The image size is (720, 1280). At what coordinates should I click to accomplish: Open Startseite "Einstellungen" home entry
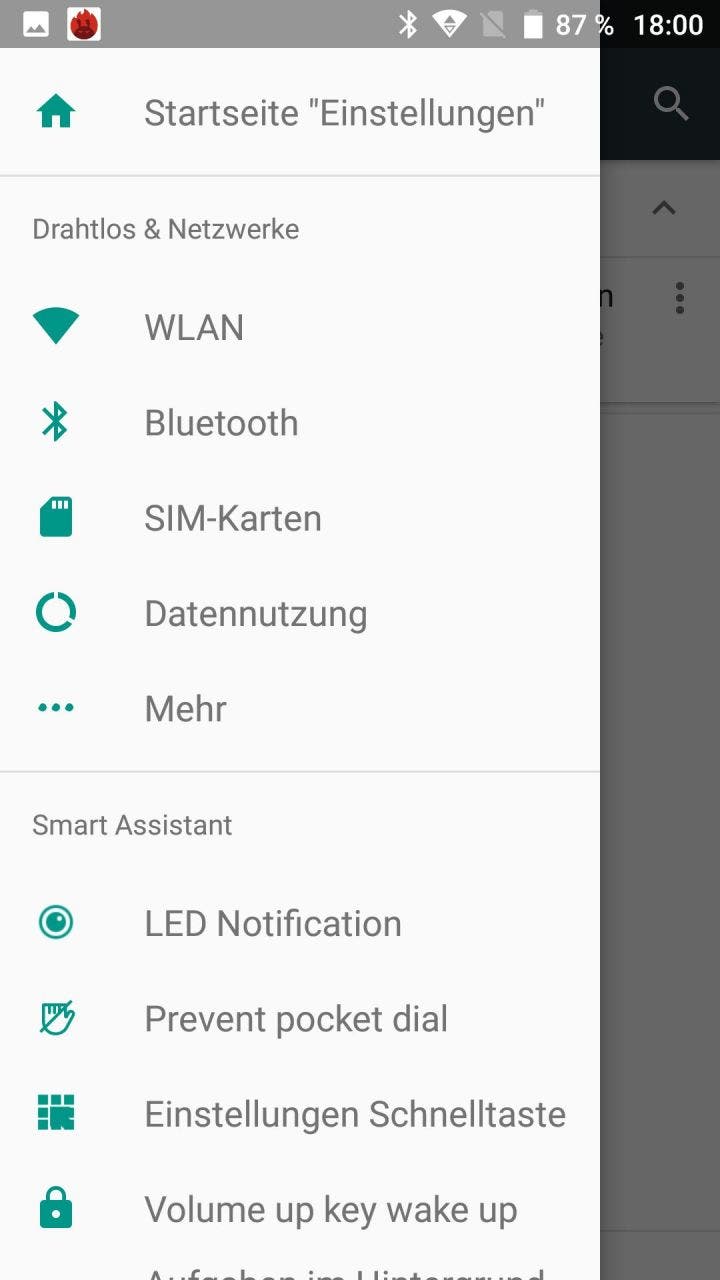300,112
